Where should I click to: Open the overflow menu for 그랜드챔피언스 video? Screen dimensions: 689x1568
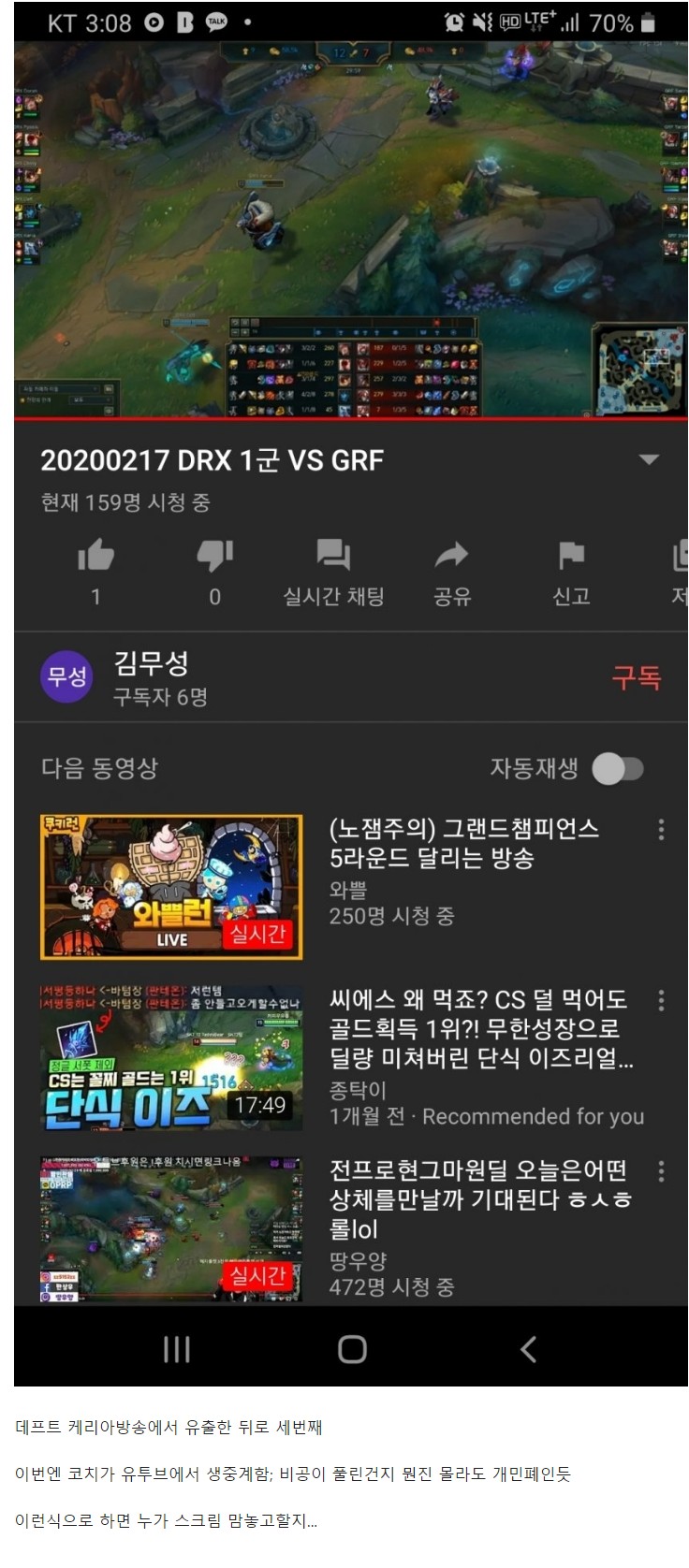661,829
